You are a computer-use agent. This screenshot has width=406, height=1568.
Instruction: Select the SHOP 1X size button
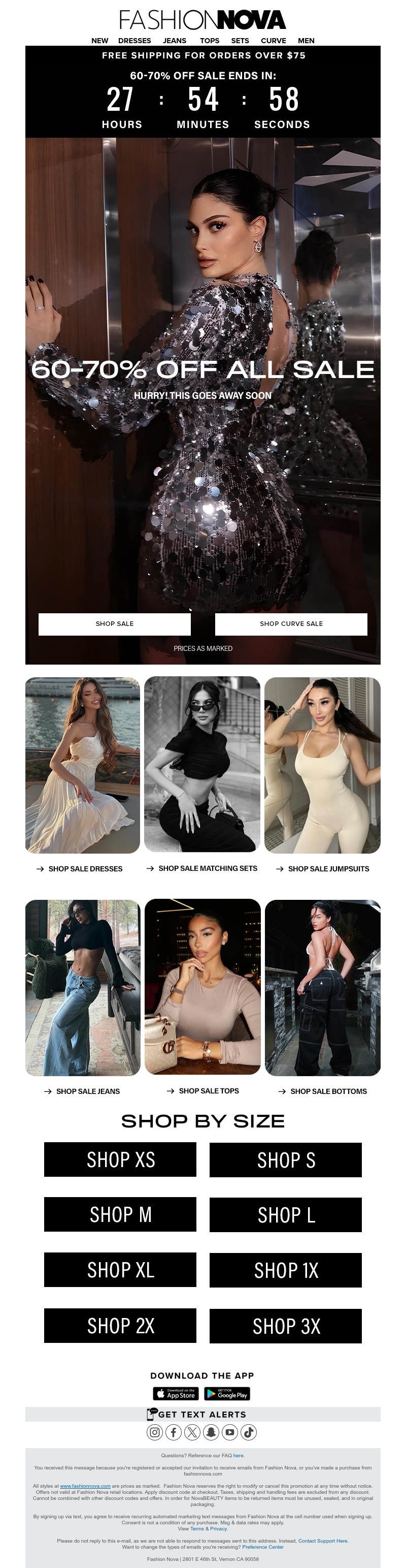tap(286, 1270)
